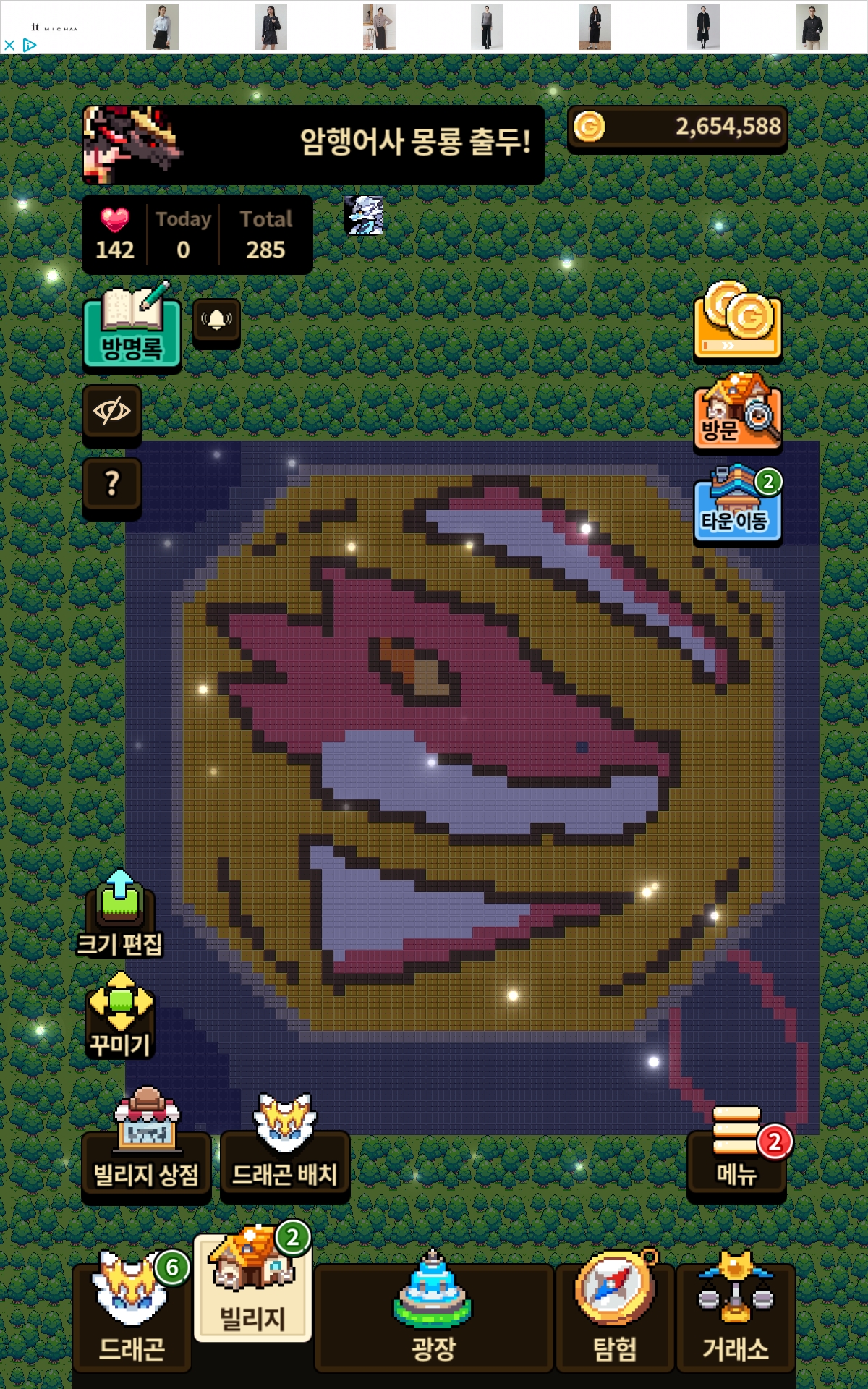Close the ad banner
This screenshot has width=868, height=1389.
9,45
